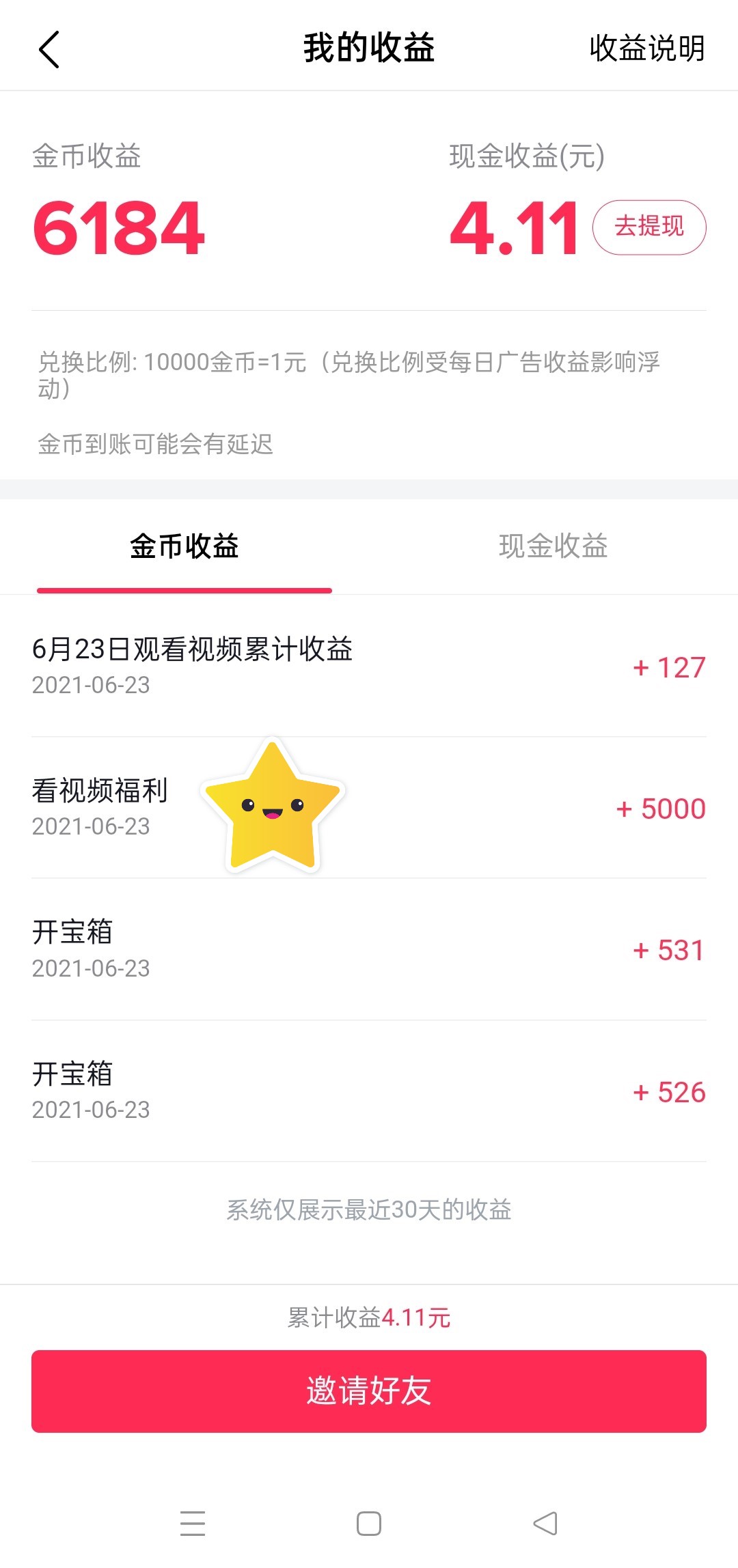Switch to the 现金收益 tab
This screenshot has width=738, height=1568.
[553, 546]
